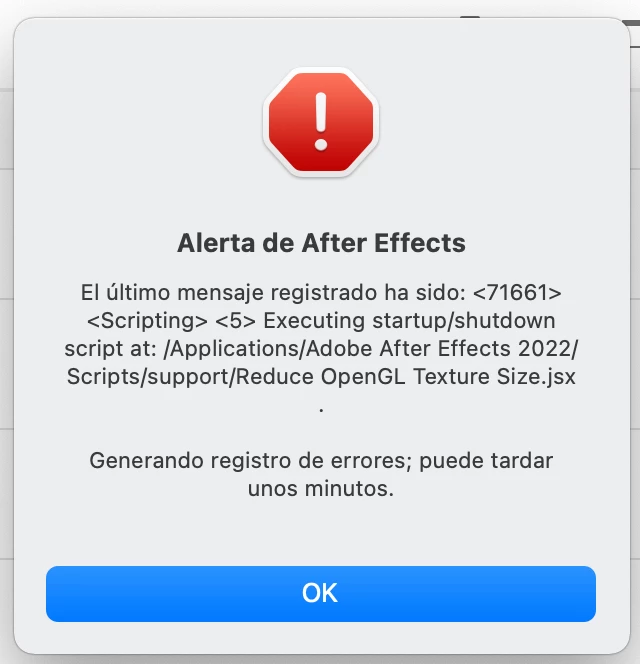This screenshot has width=640, height=664.
Task: Dismiss the After Effects alert with OK
Action: (320, 593)
